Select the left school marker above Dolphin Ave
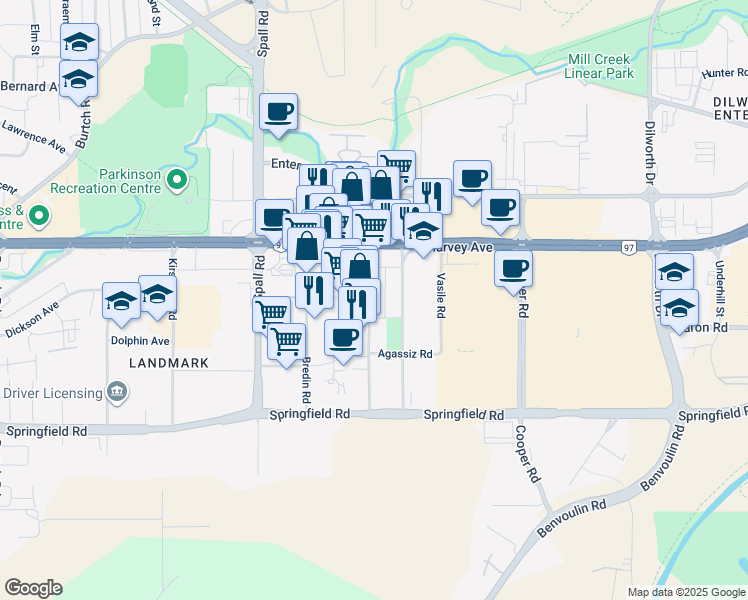Image resolution: width=748 pixels, height=600 pixels. (x=121, y=304)
